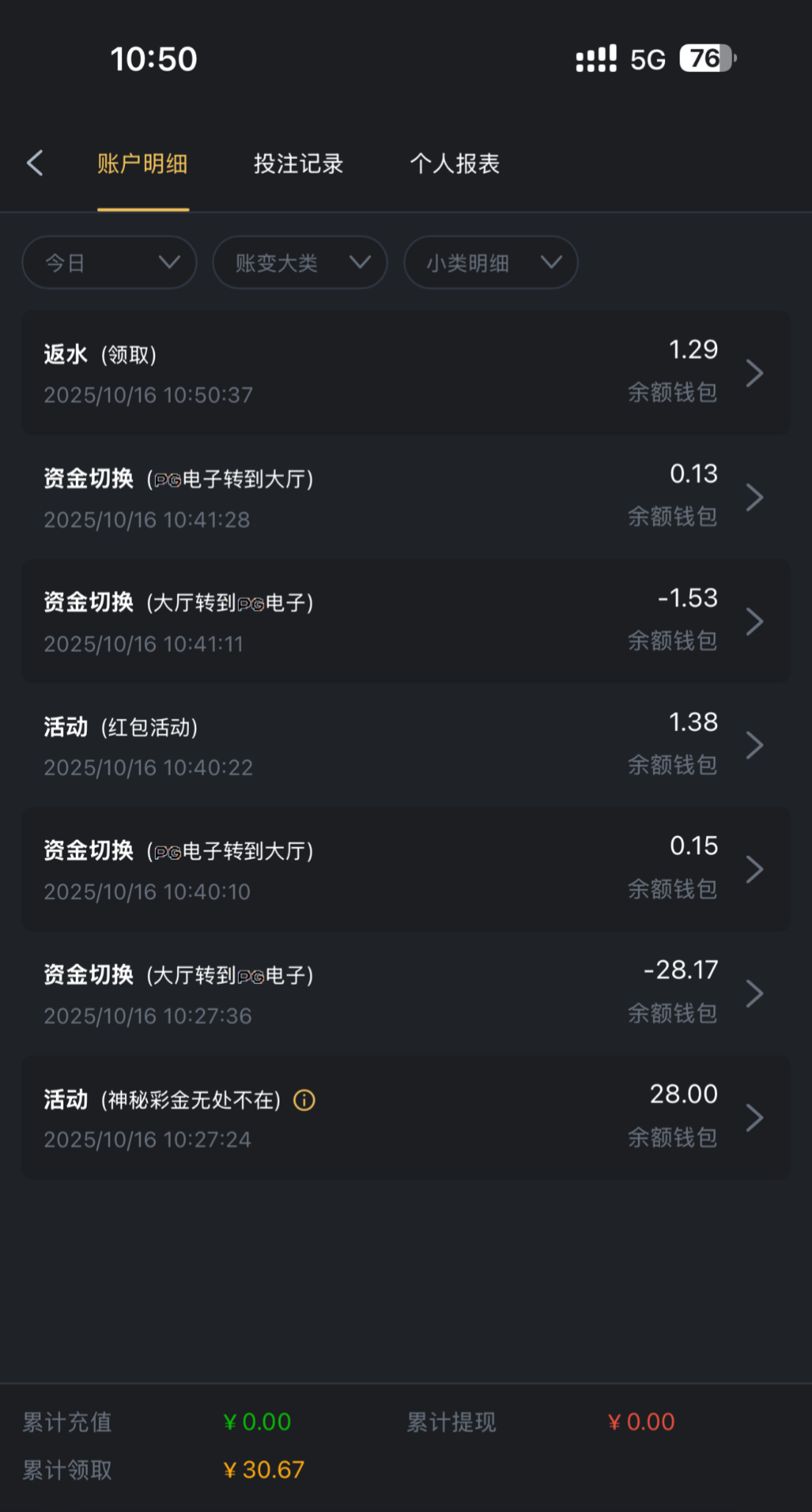View the 10:40:10 transfer of 0.15

point(406,869)
